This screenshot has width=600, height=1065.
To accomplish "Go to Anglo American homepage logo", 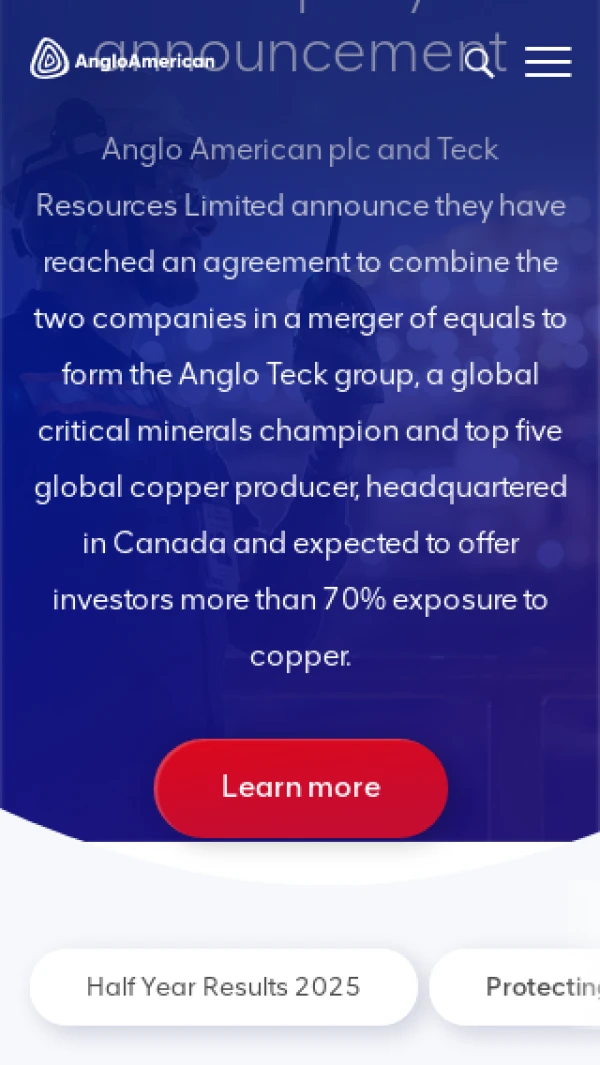I will pyautogui.click(x=122, y=60).
